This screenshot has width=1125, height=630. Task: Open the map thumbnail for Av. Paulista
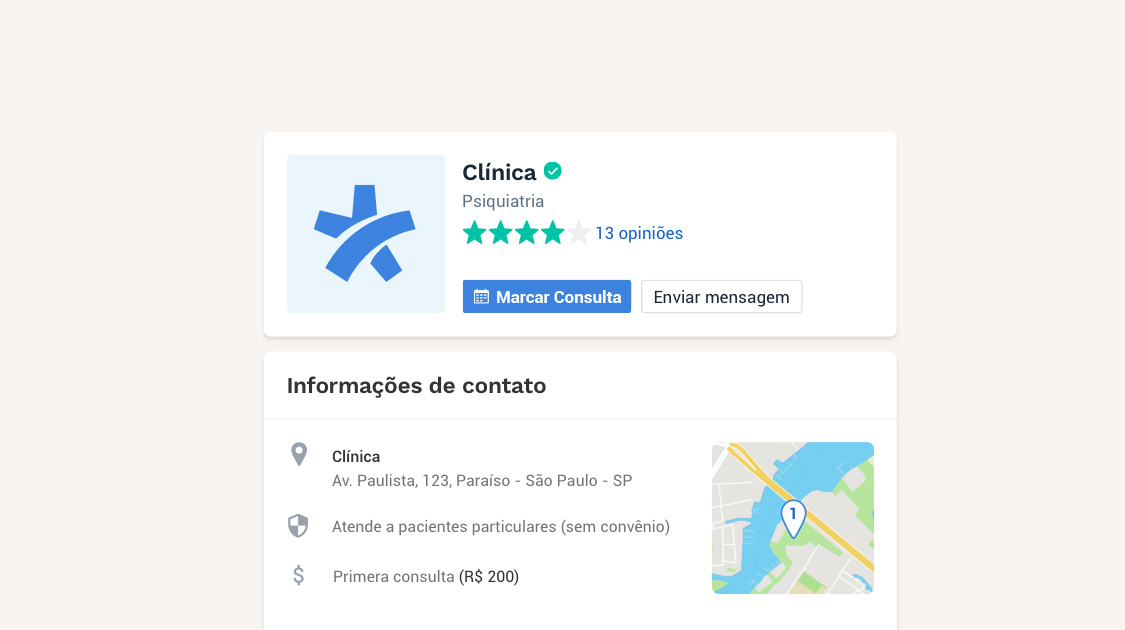pyautogui.click(x=792, y=518)
